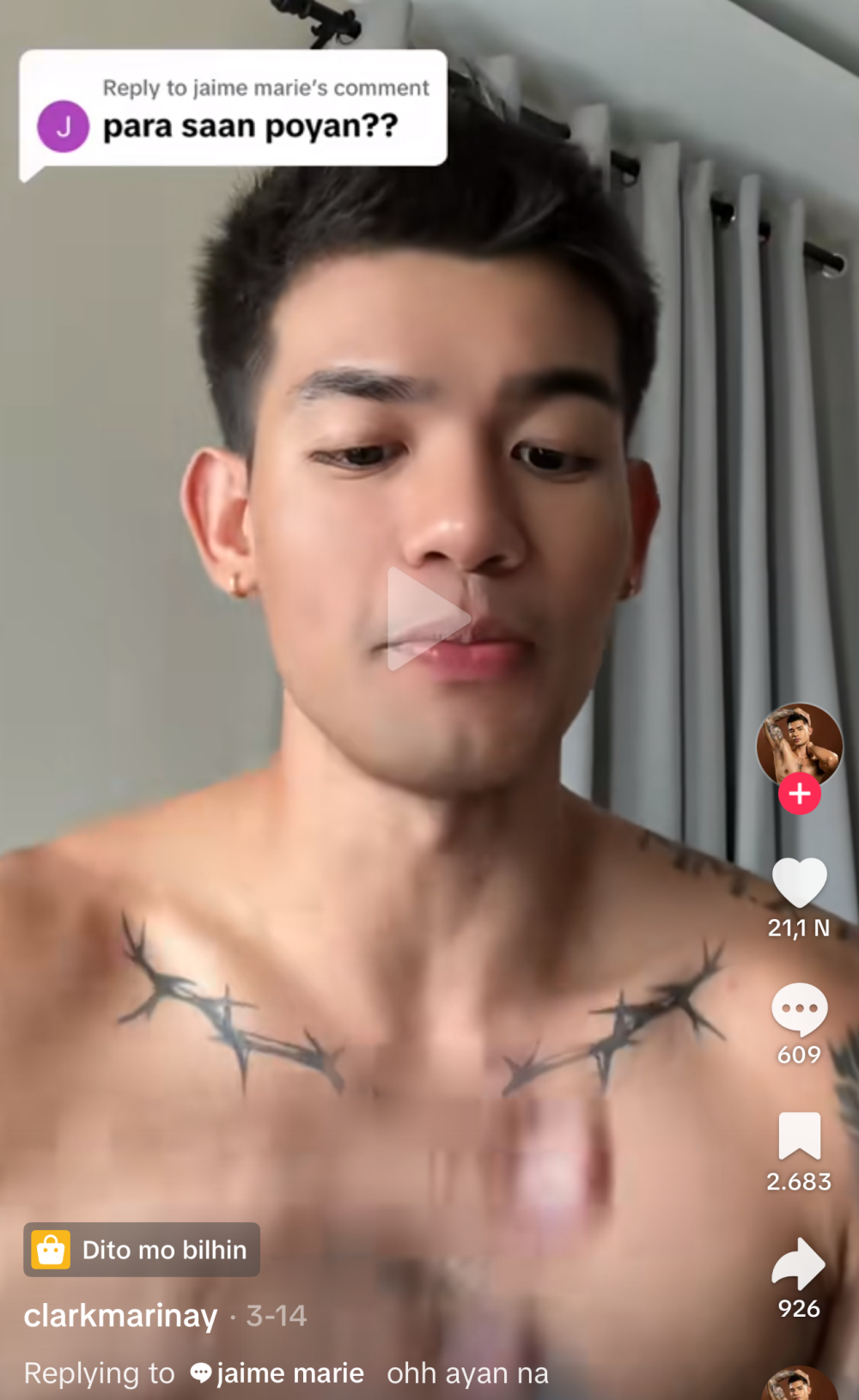
Task: Open the shopping bag icon on Dito mo bilhin
Action: 52,1250
